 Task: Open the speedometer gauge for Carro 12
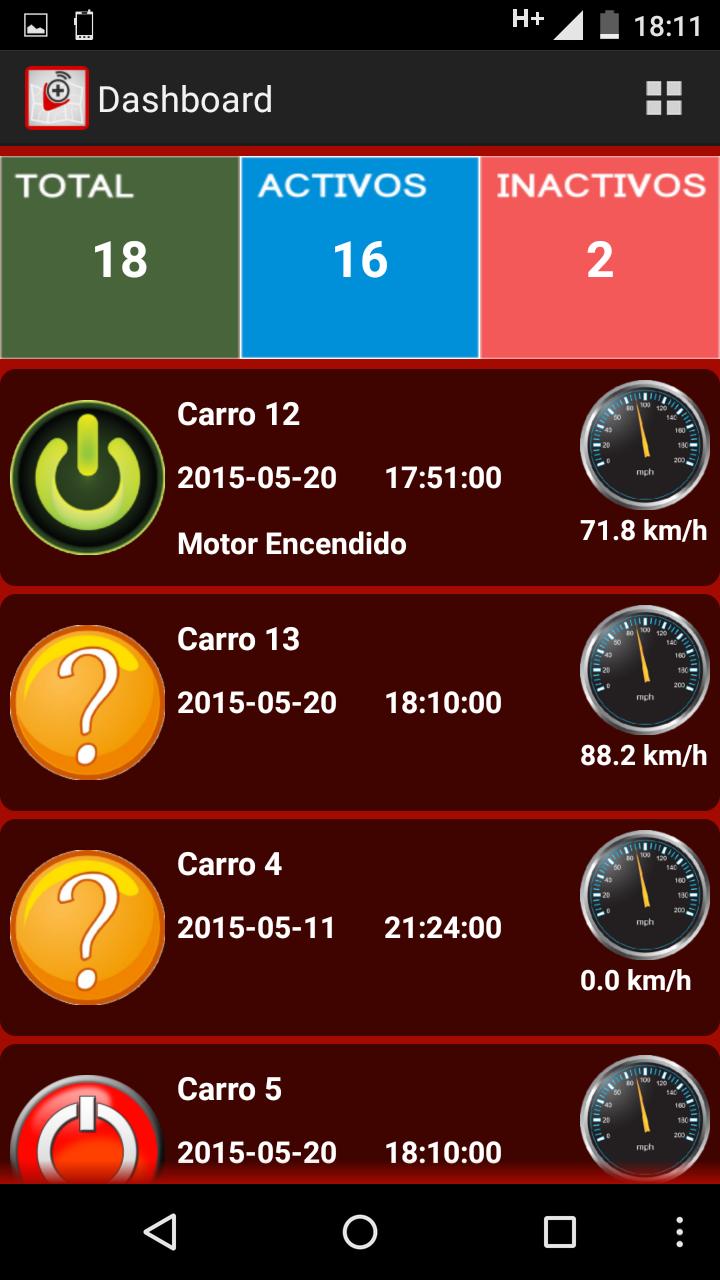644,446
